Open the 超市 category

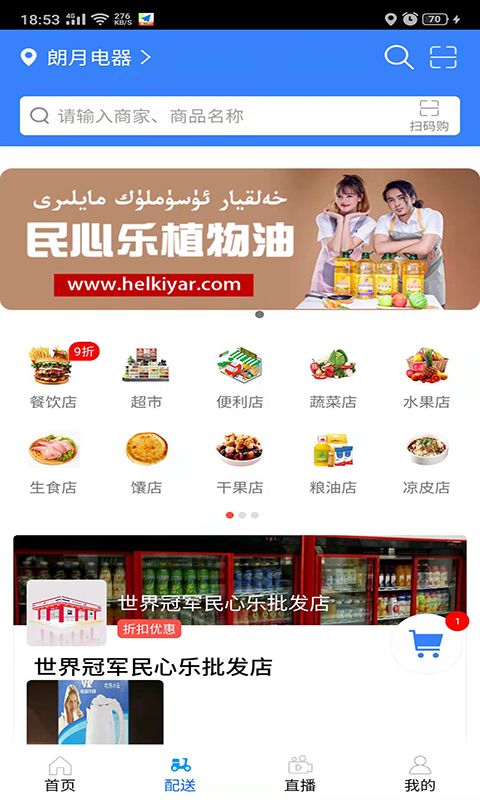146,377
